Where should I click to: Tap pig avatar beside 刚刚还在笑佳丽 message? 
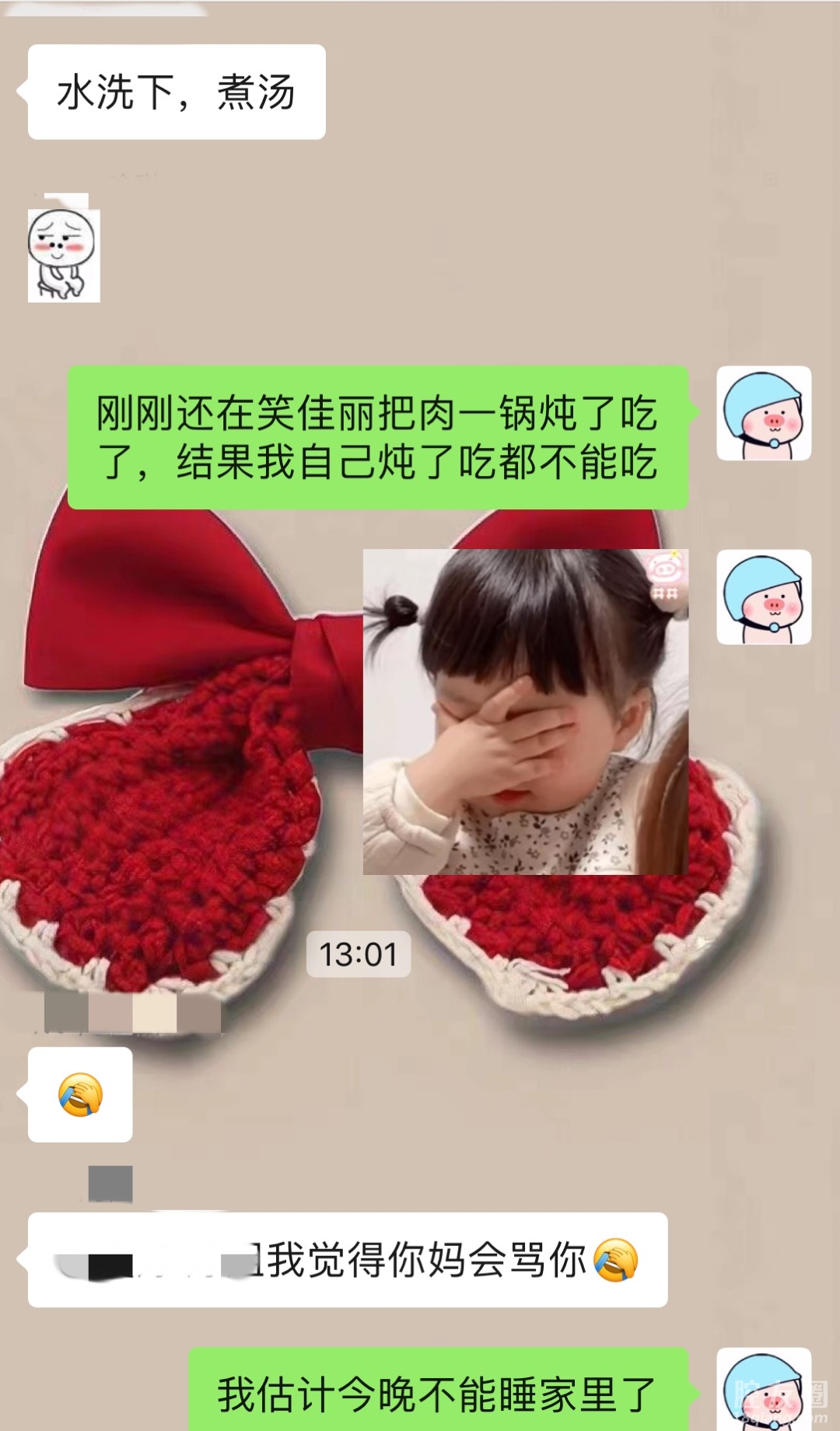(763, 413)
